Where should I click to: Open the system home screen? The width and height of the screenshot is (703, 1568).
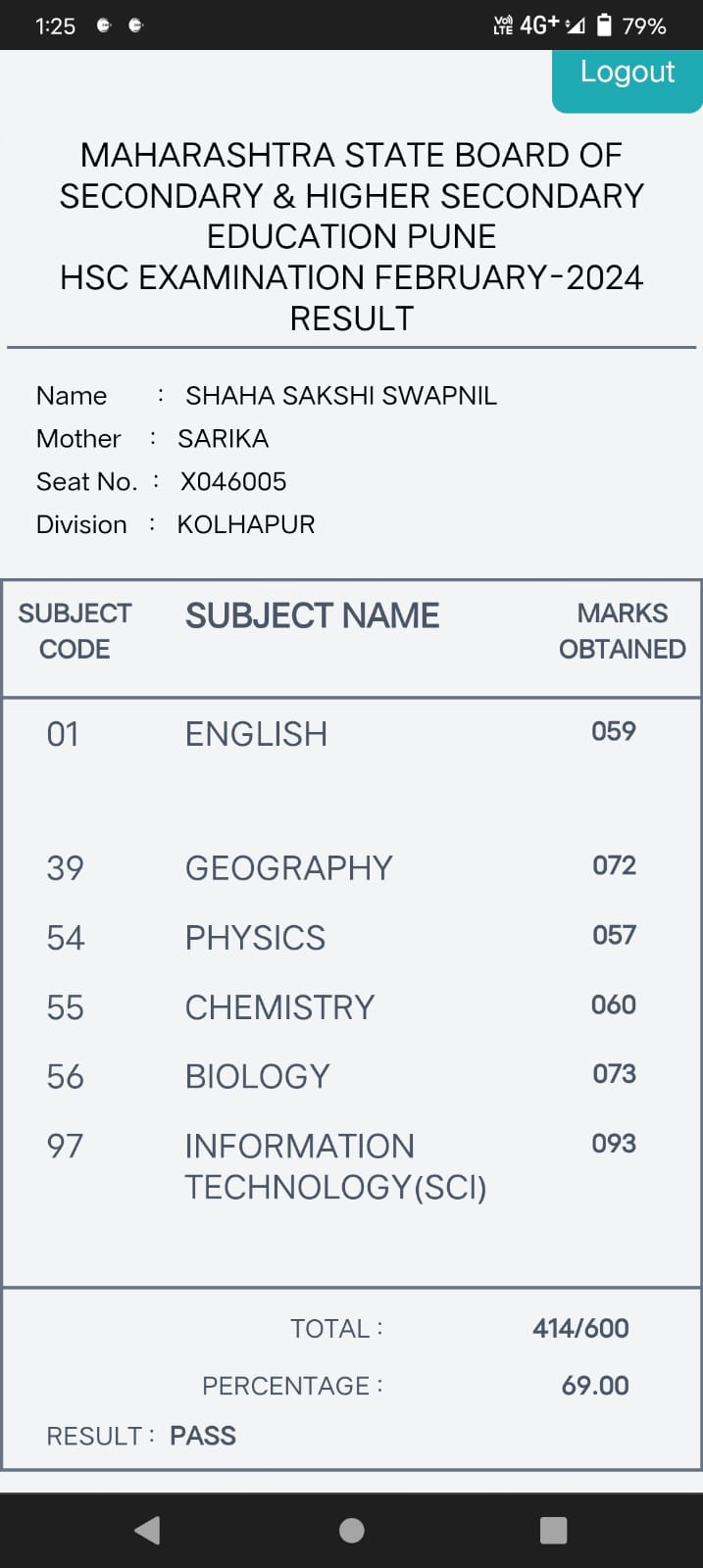pyautogui.click(x=351, y=1530)
